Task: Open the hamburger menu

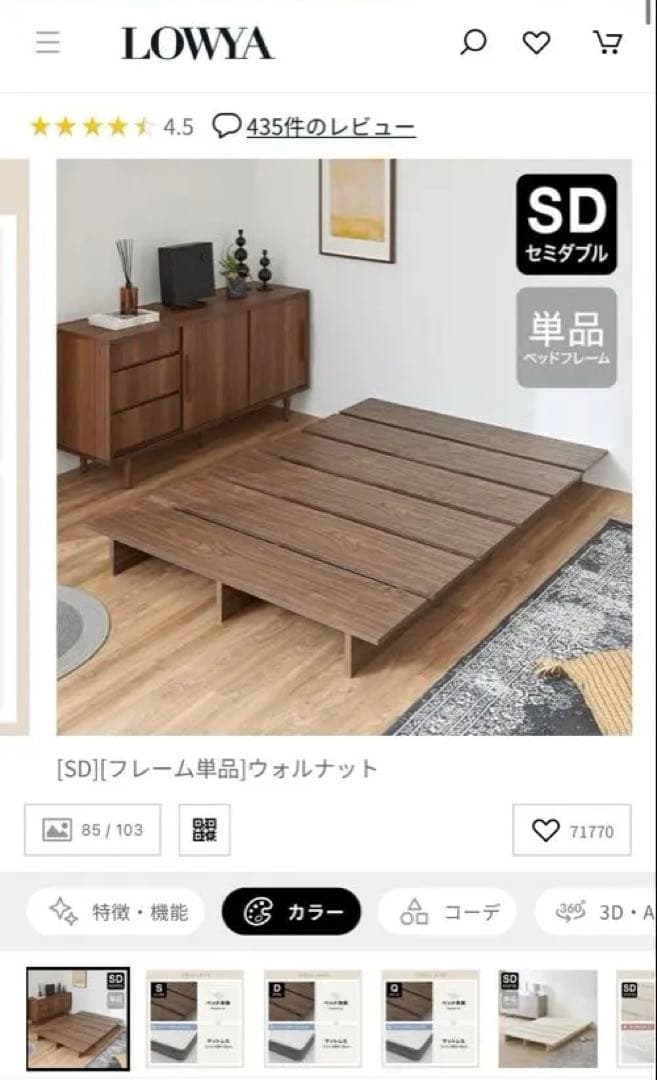Action: [47, 43]
